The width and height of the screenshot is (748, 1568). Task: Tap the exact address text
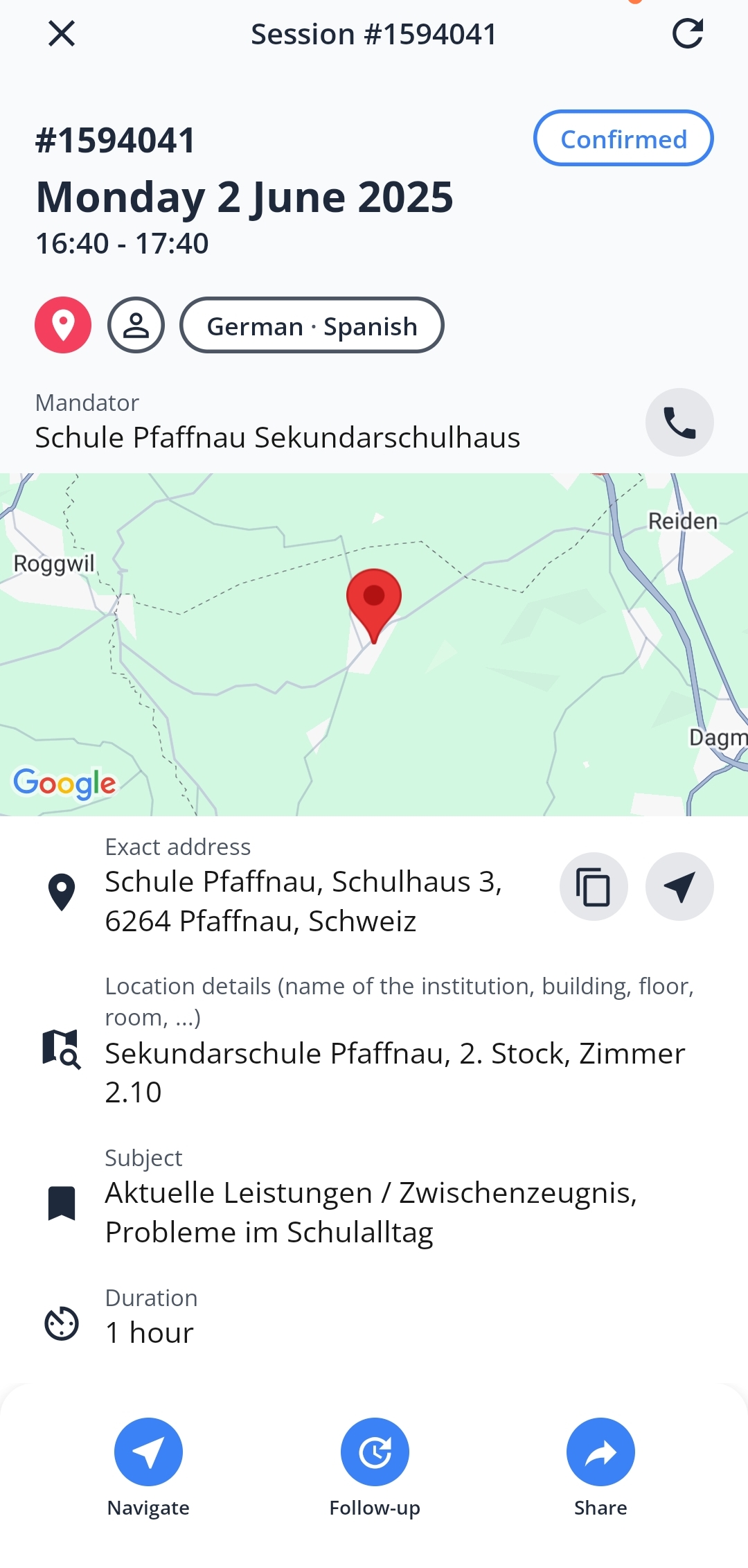303,901
